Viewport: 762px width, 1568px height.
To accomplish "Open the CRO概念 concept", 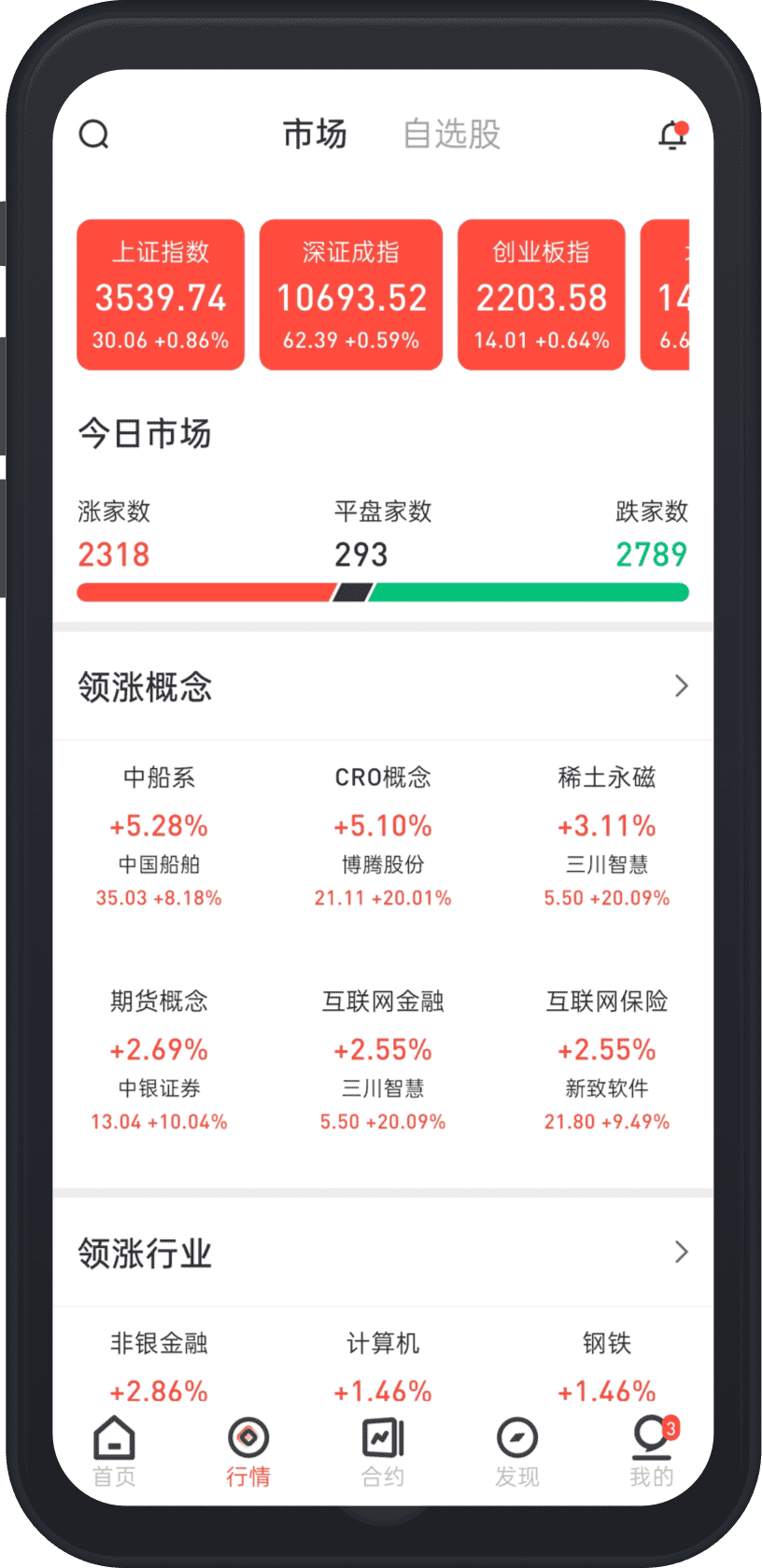I will pyautogui.click(x=383, y=836).
